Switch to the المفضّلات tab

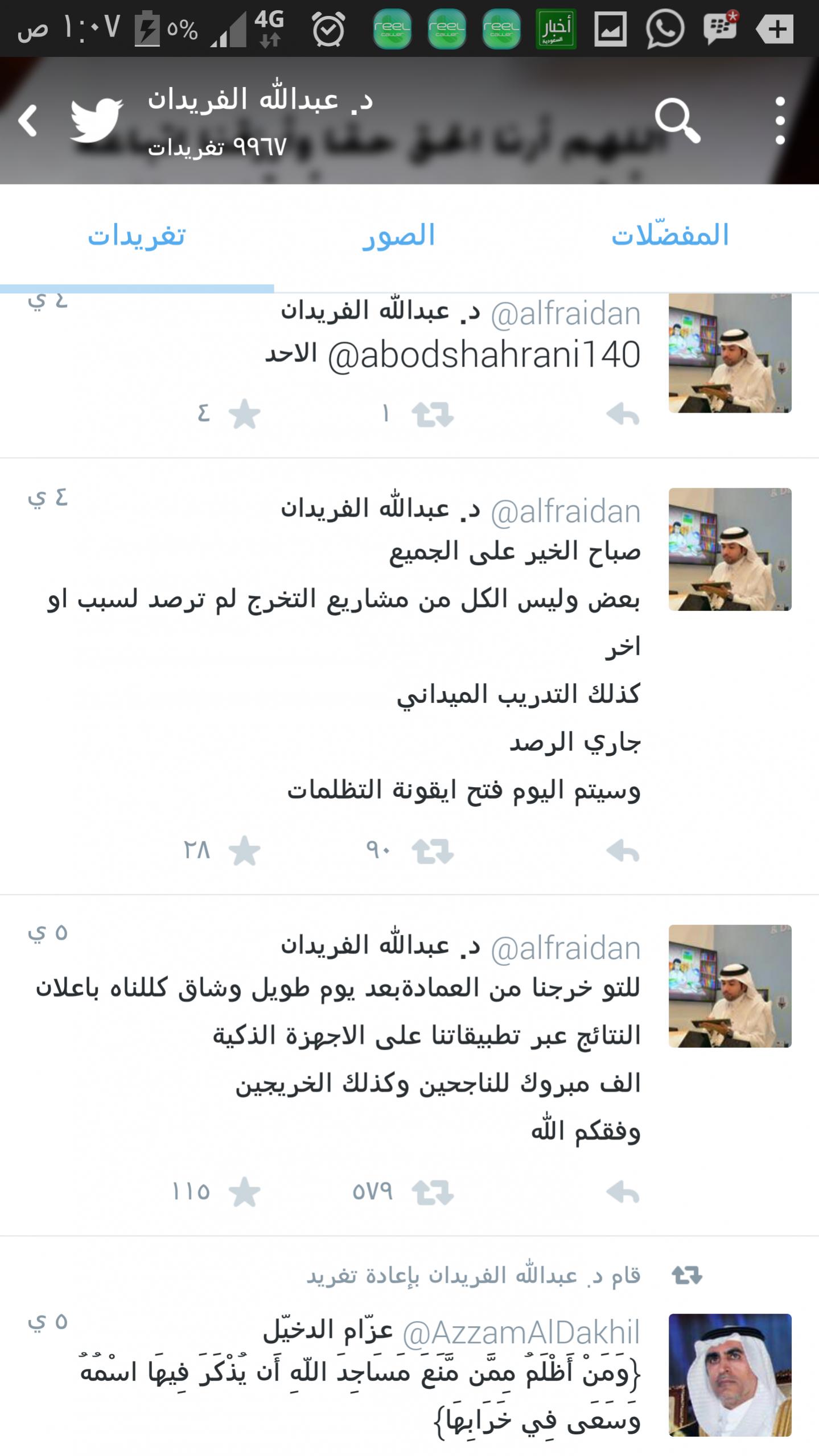(x=670, y=235)
